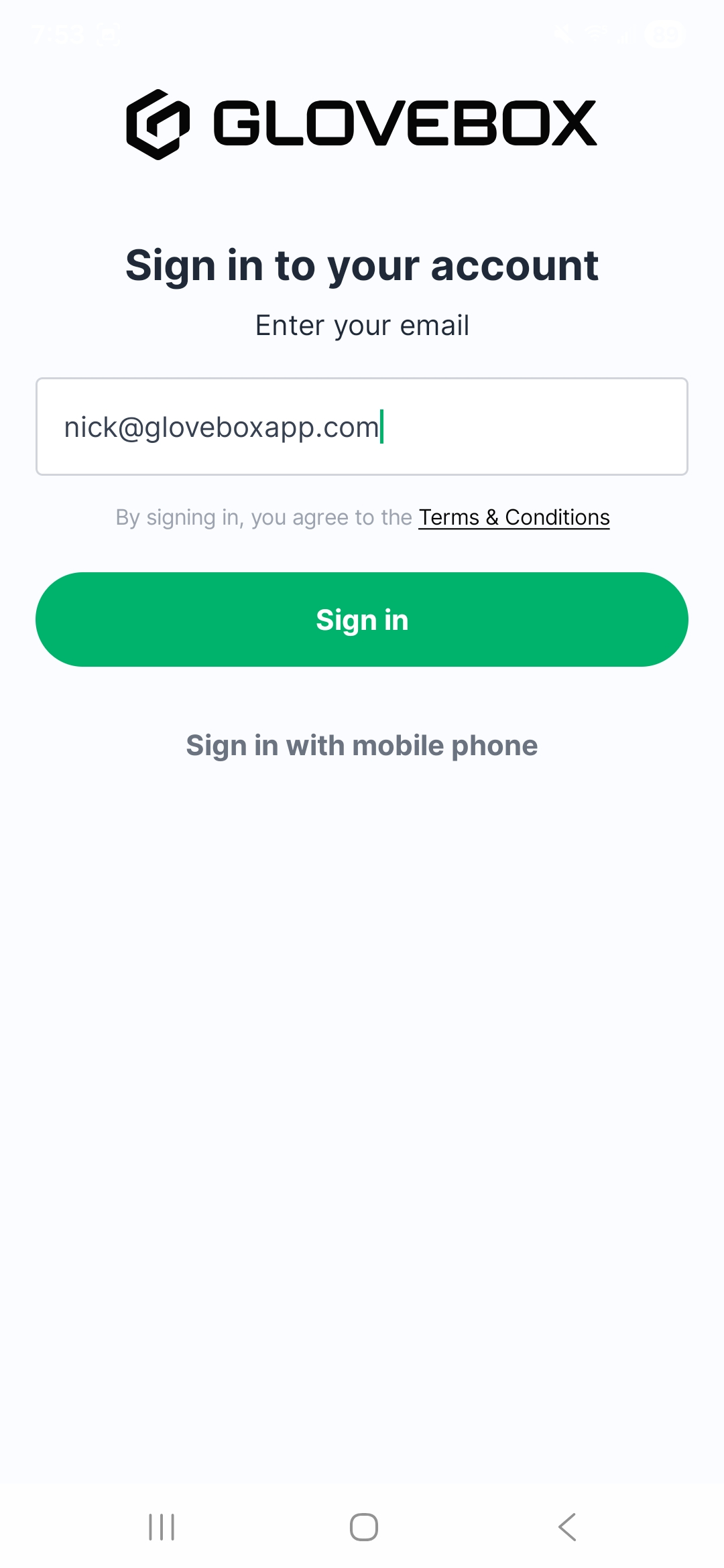Open the Terms & Conditions link

[514, 517]
